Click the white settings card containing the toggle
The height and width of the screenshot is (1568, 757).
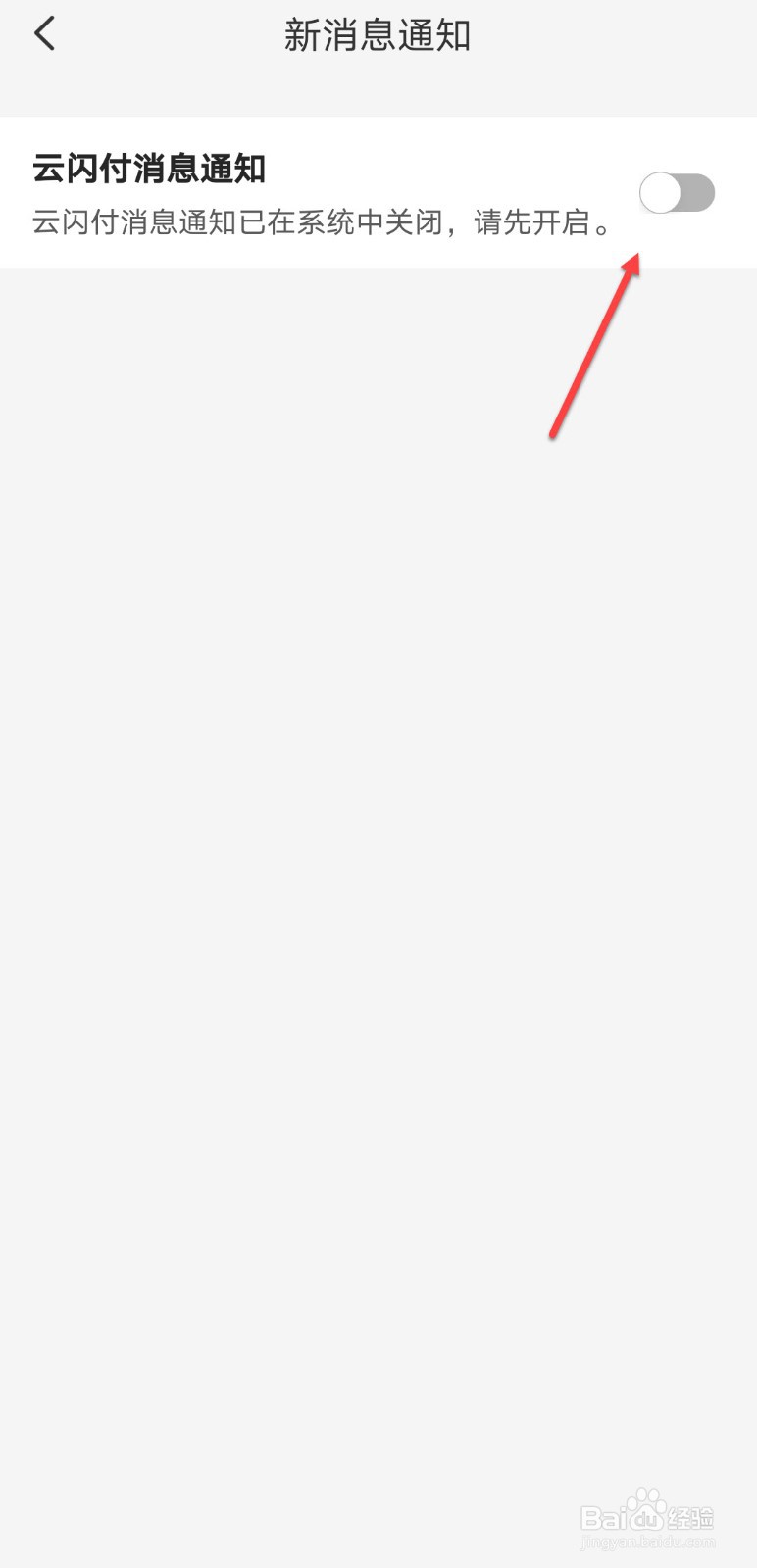point(378,193)
